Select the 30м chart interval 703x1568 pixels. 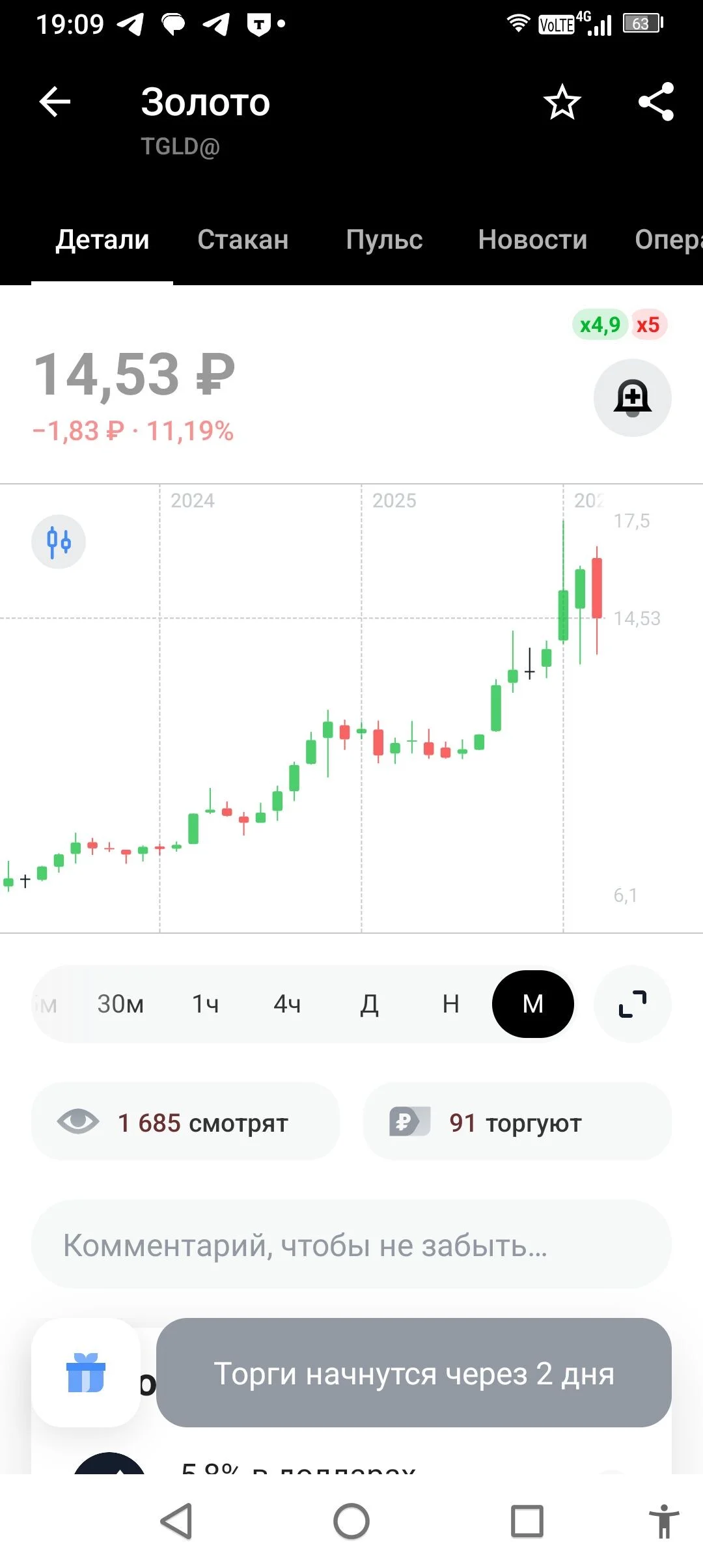point(120,1004)
